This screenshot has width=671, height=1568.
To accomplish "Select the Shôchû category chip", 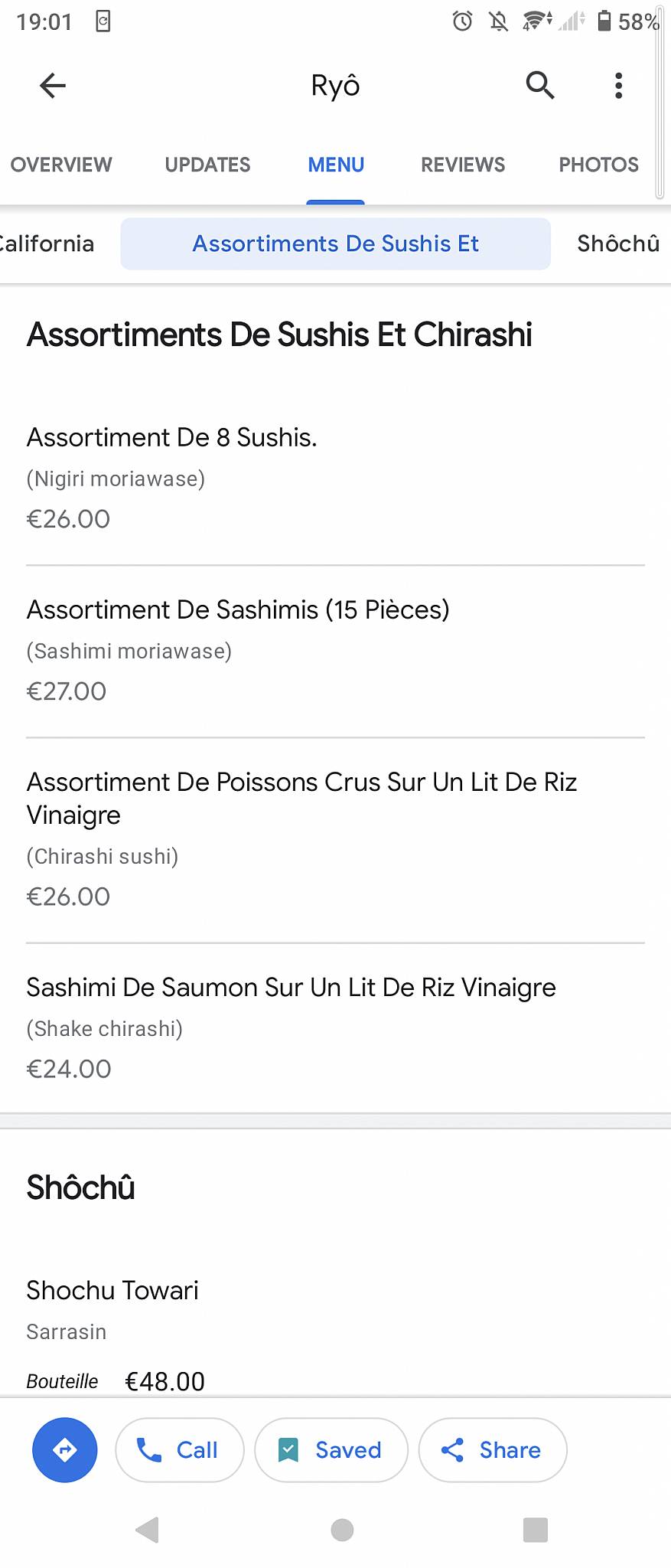I will tap(618, 243).
